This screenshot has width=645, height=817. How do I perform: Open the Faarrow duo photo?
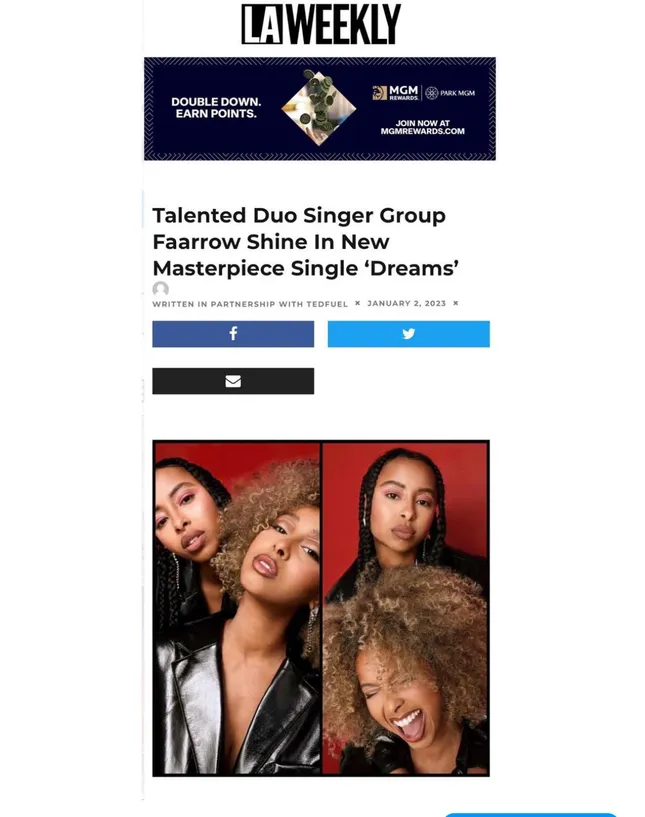click(x=320, y=608)
